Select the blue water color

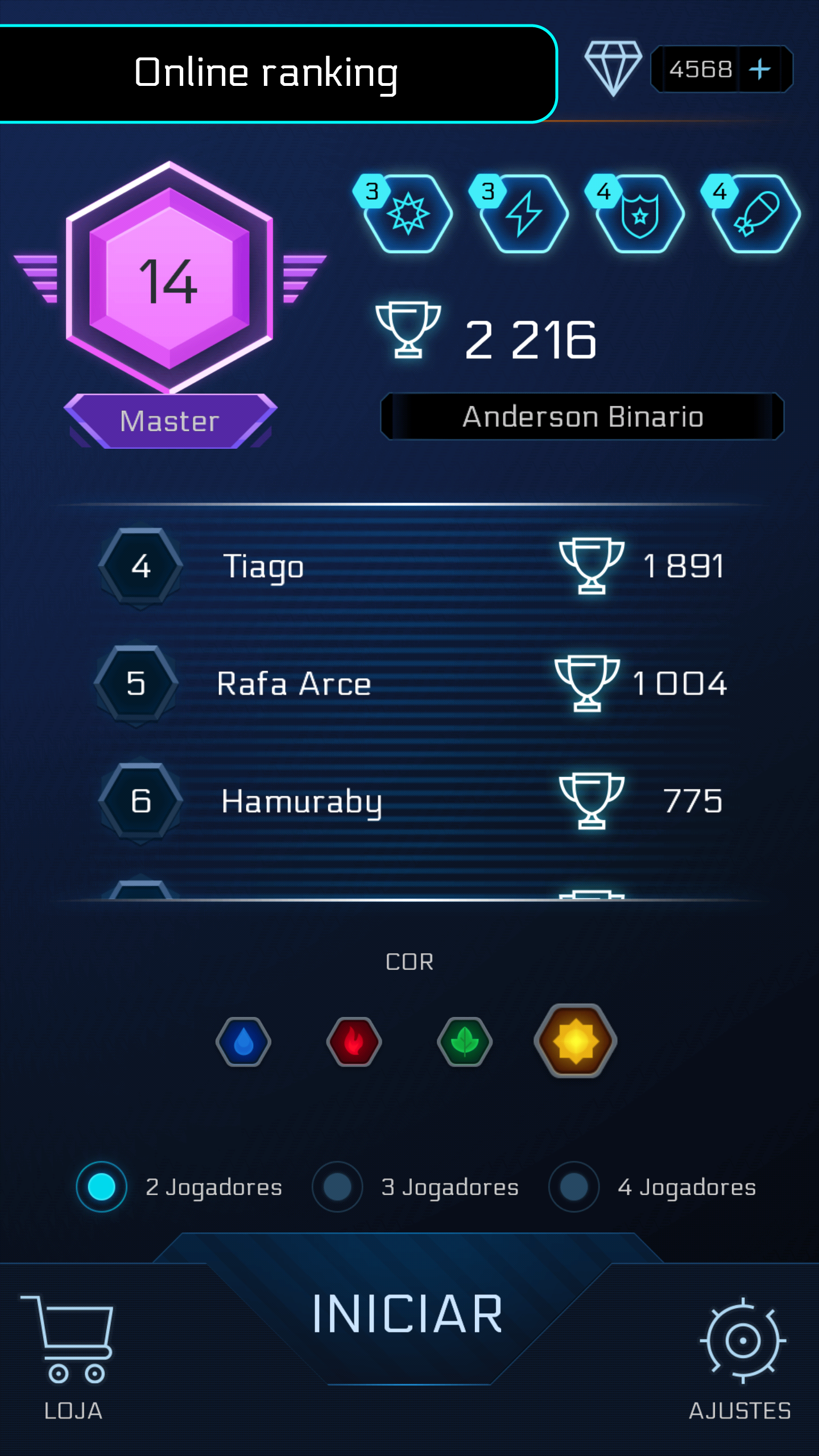[x=243, y=1042]
